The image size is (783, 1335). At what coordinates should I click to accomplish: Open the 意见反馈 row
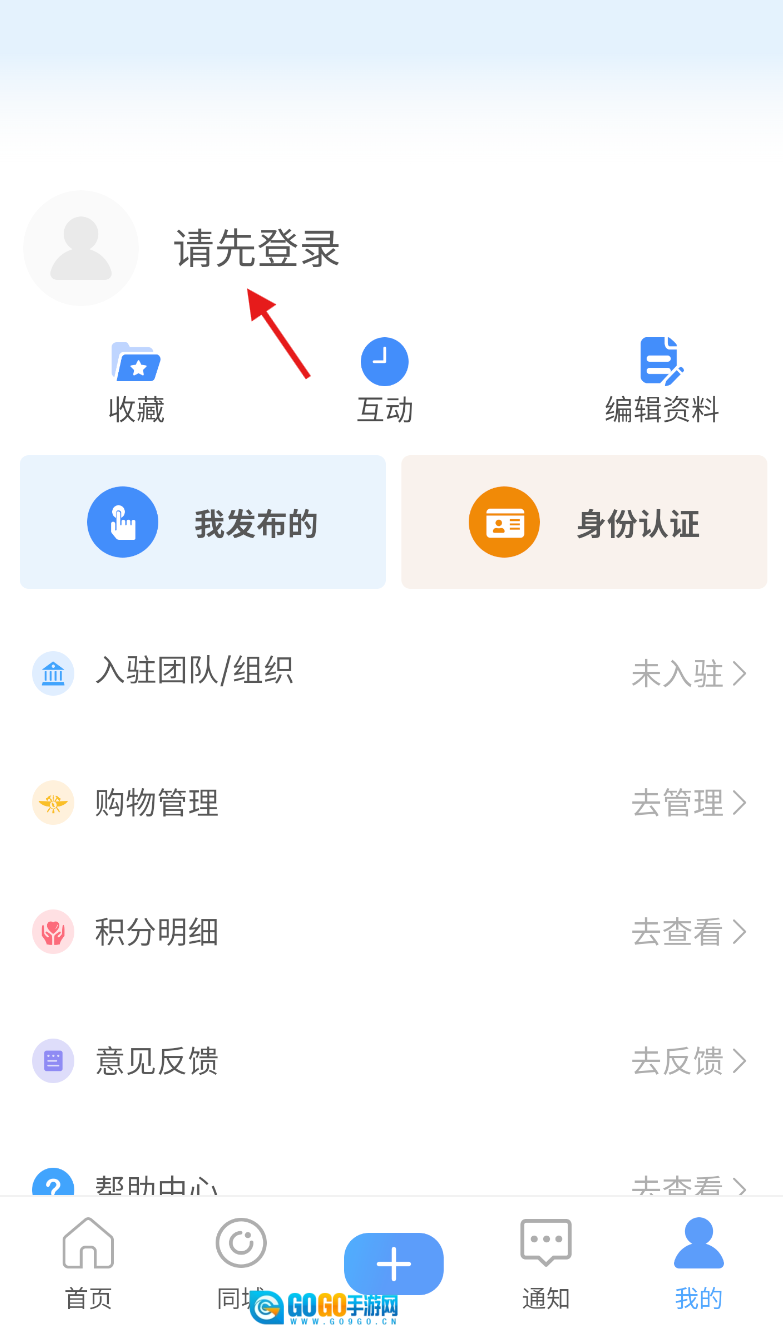(390, 1060)
